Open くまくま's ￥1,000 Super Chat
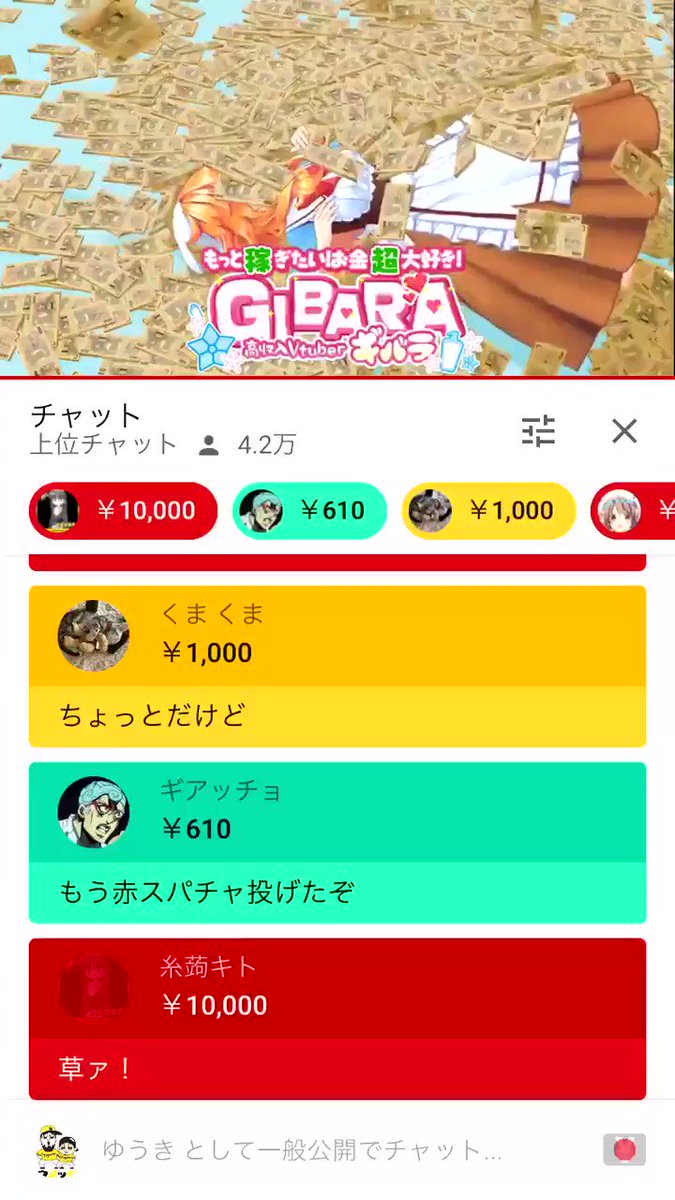This screenshot has width=675, height=1200. tap(337, 665)
